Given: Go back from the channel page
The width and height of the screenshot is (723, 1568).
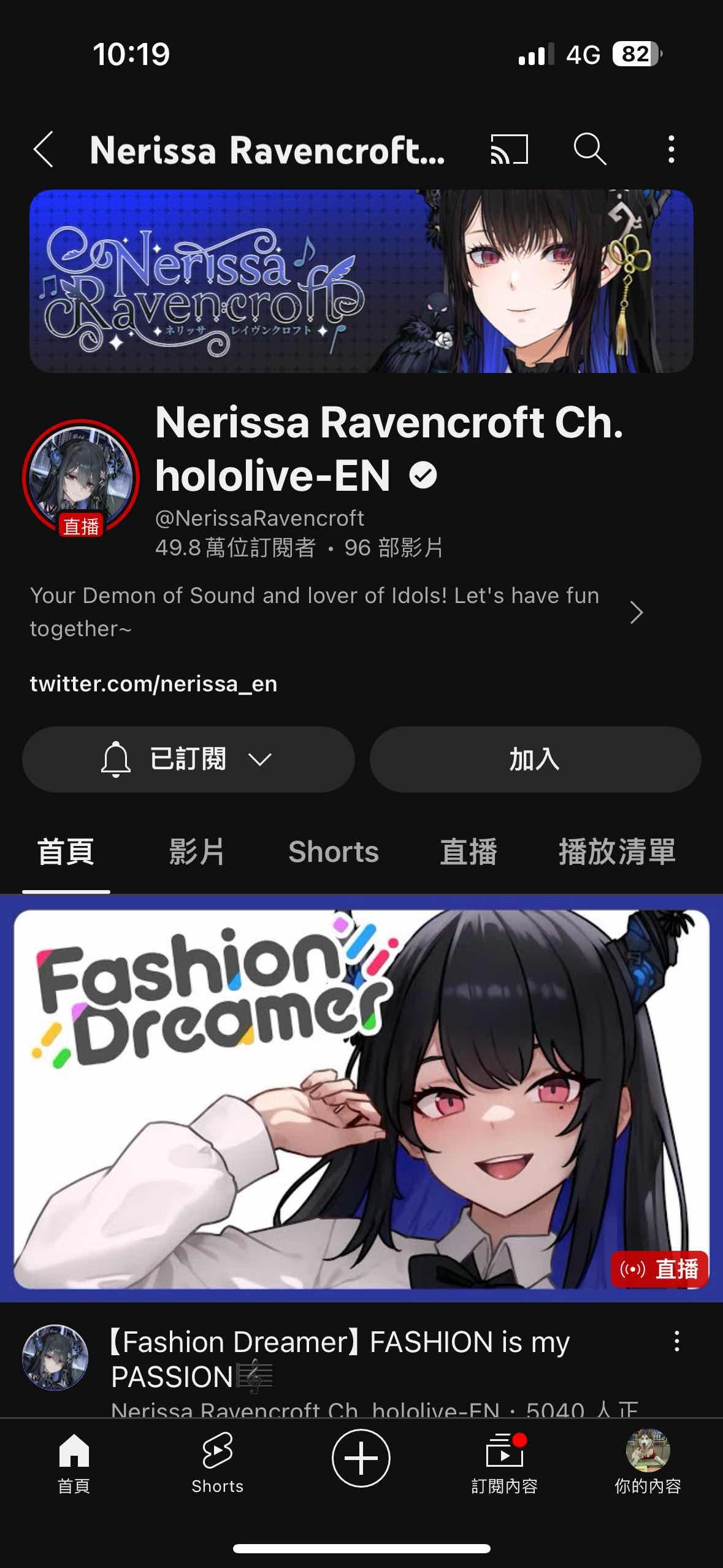Looking at the screenshot, I should (44, 149).
